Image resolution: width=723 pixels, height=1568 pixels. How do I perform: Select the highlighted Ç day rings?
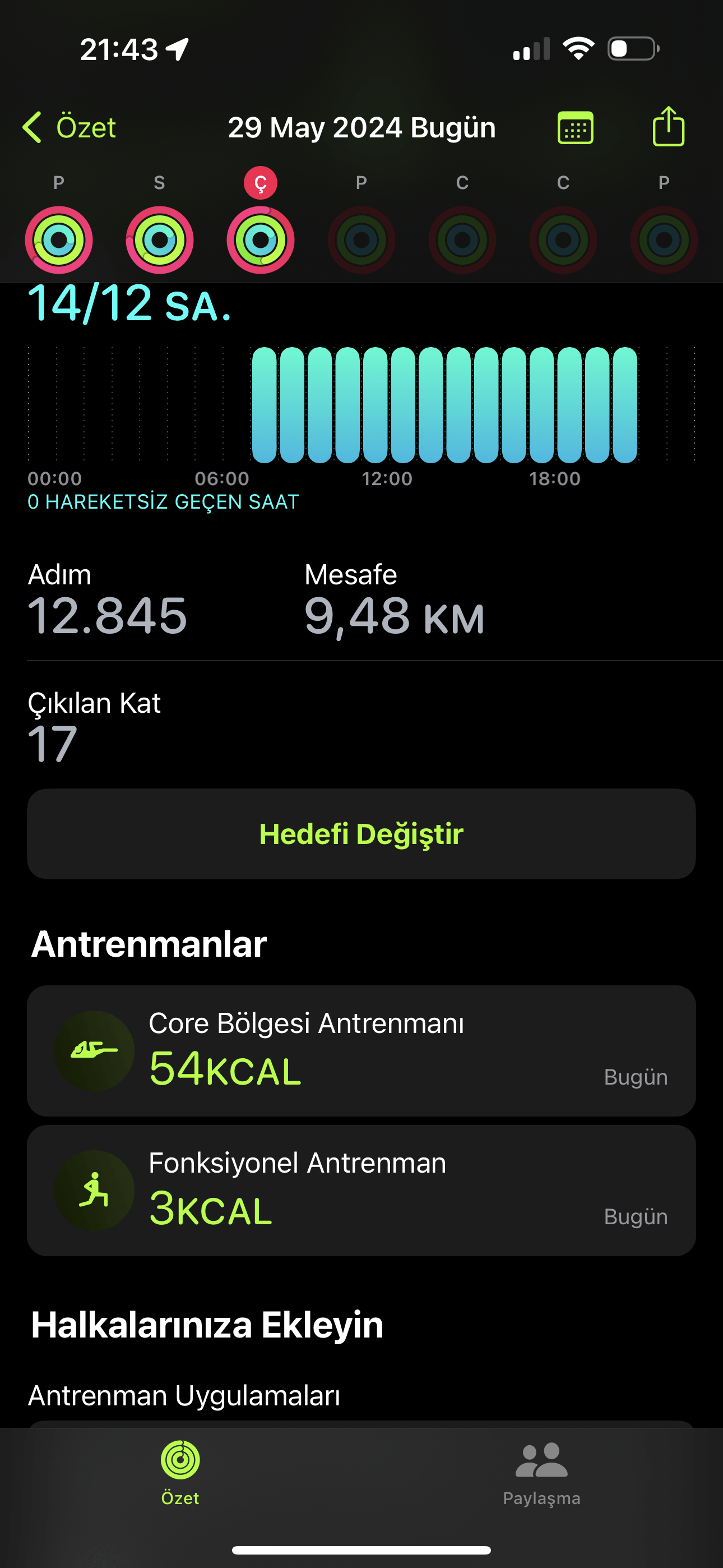261,239
